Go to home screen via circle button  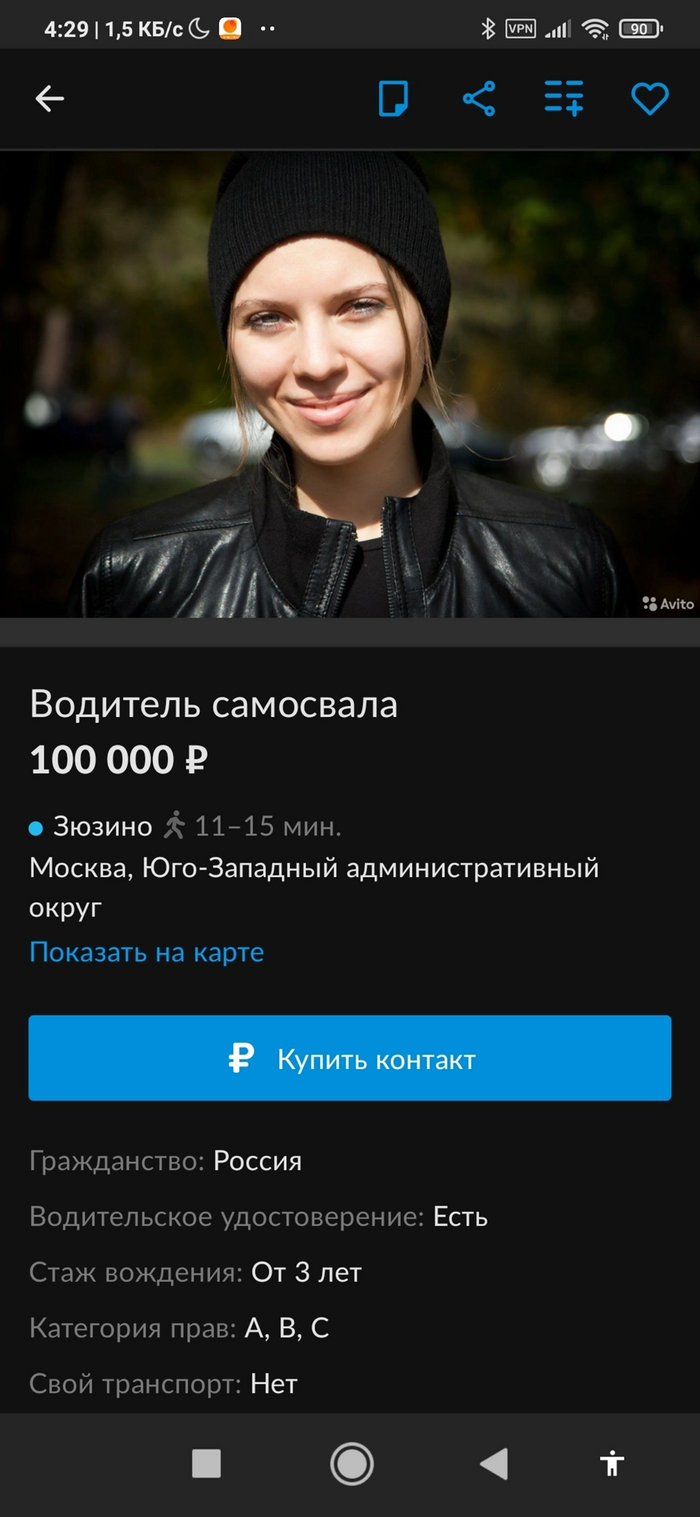coord(352,1464)
